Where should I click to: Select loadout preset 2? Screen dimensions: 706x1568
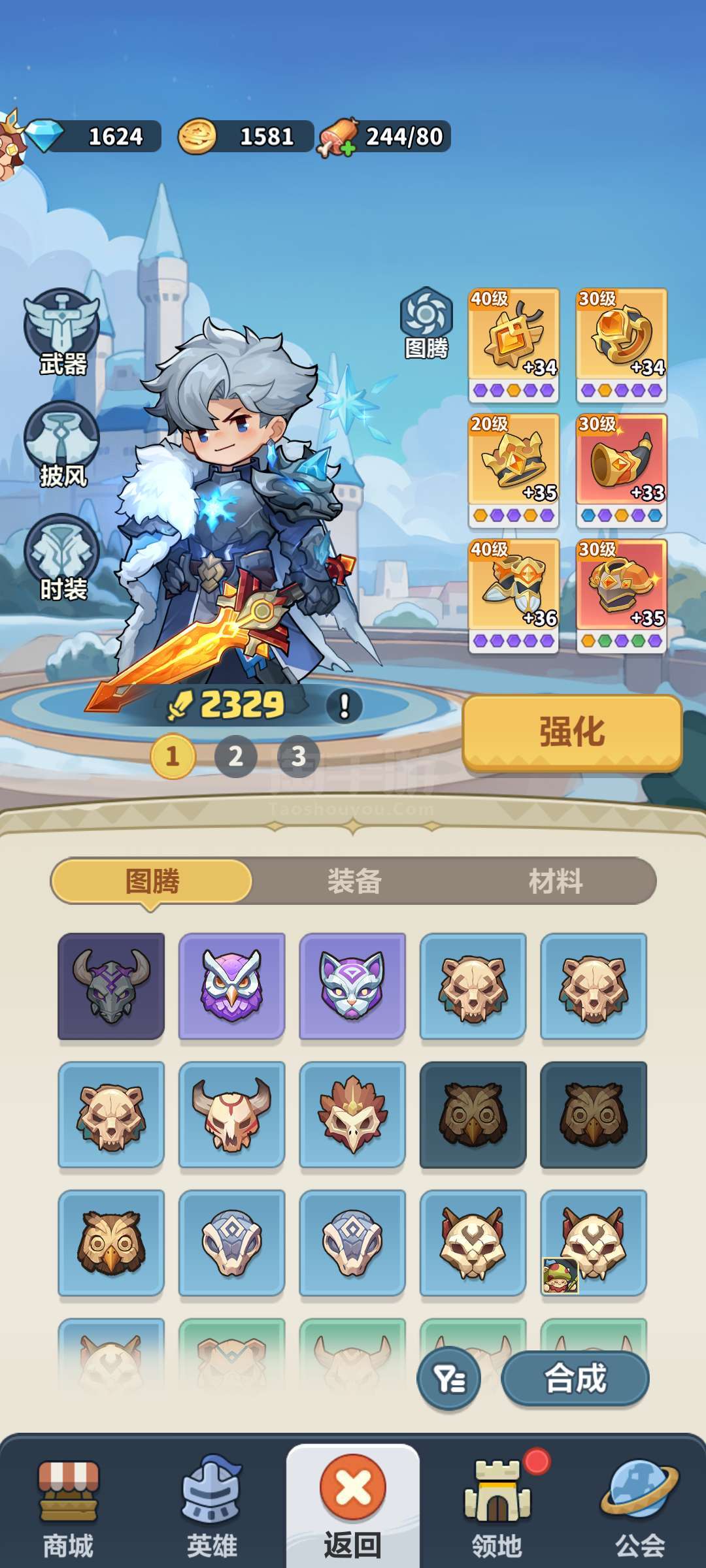coord(235,757)
